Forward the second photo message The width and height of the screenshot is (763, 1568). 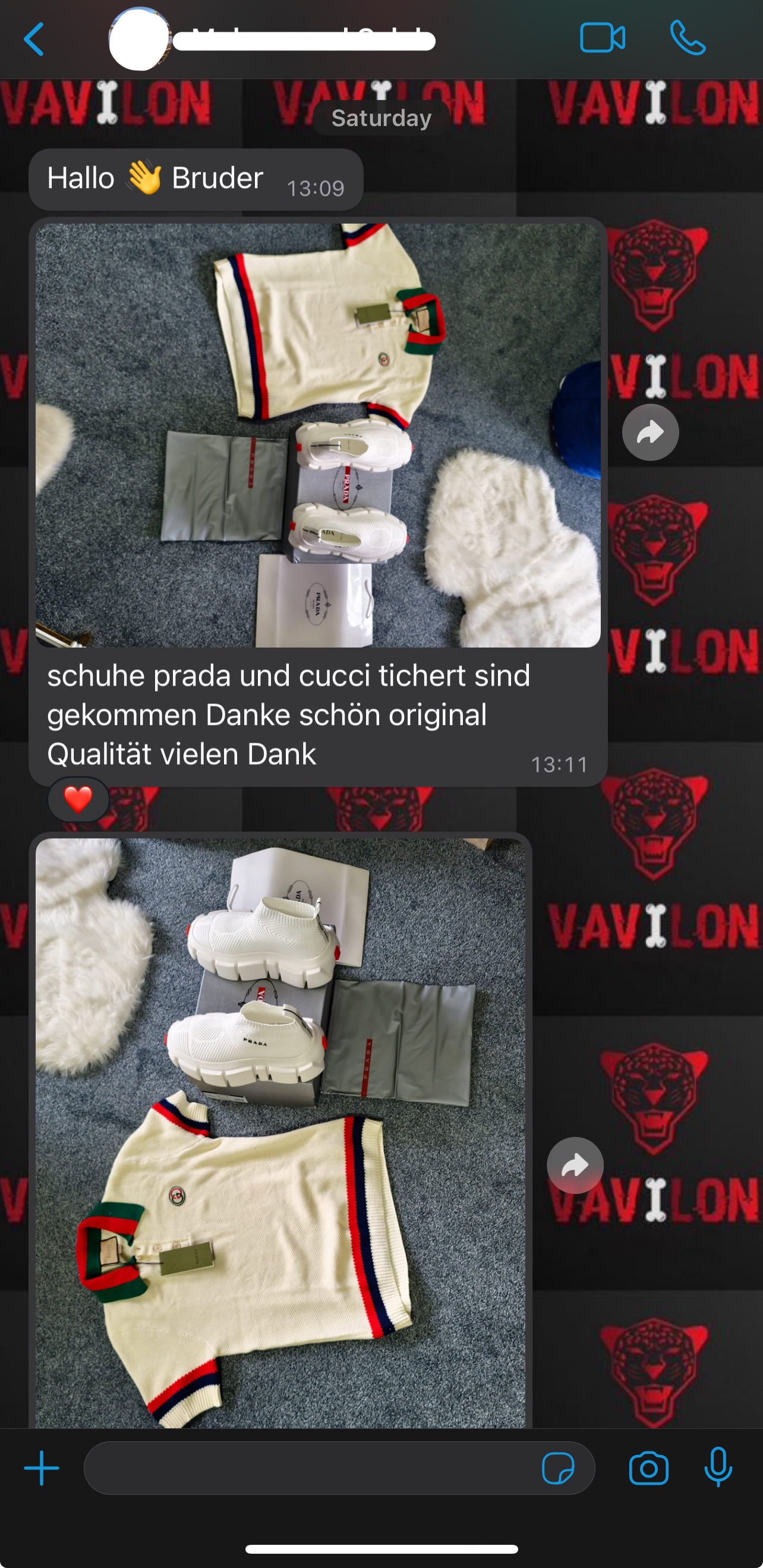click(x=575, y=1165)
